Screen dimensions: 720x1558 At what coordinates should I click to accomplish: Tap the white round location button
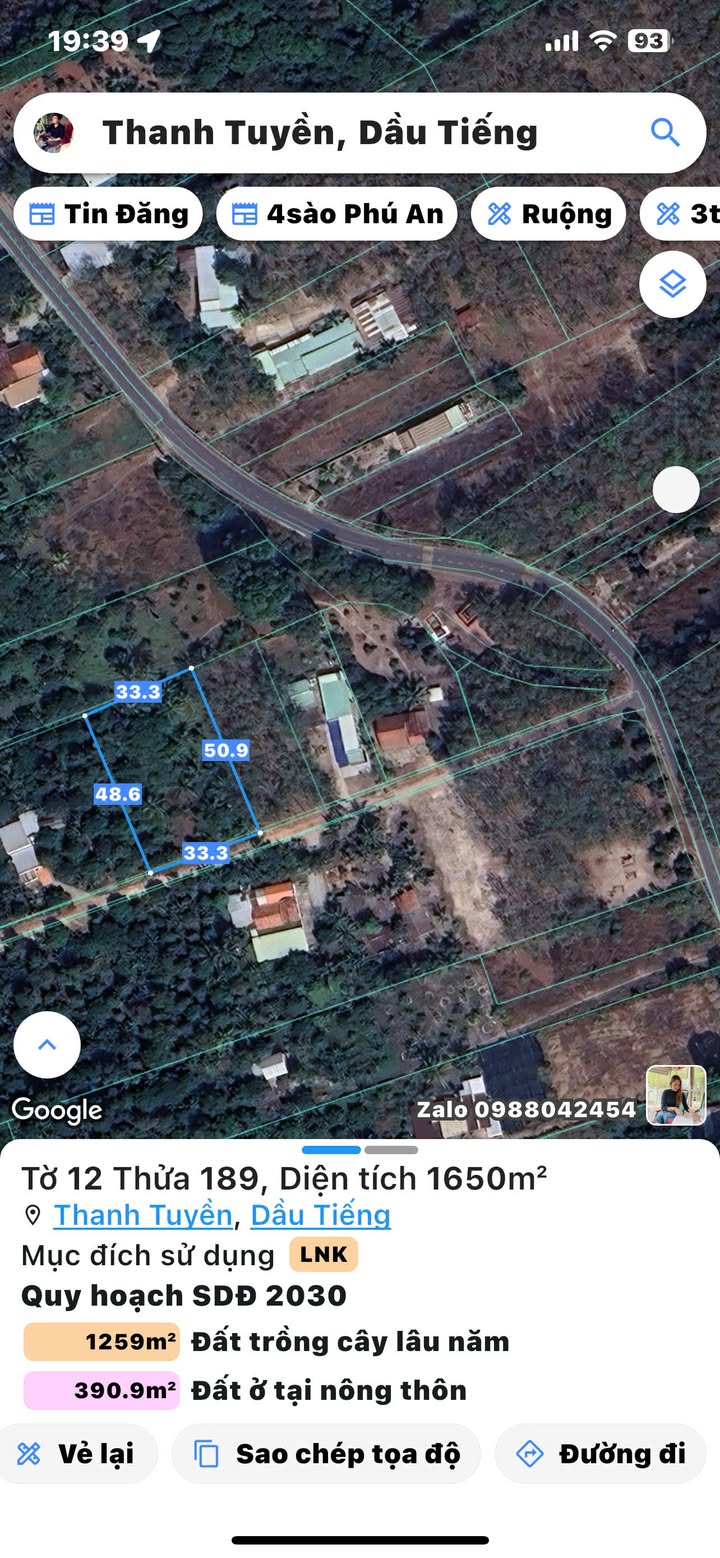click(x=677, y=490)
